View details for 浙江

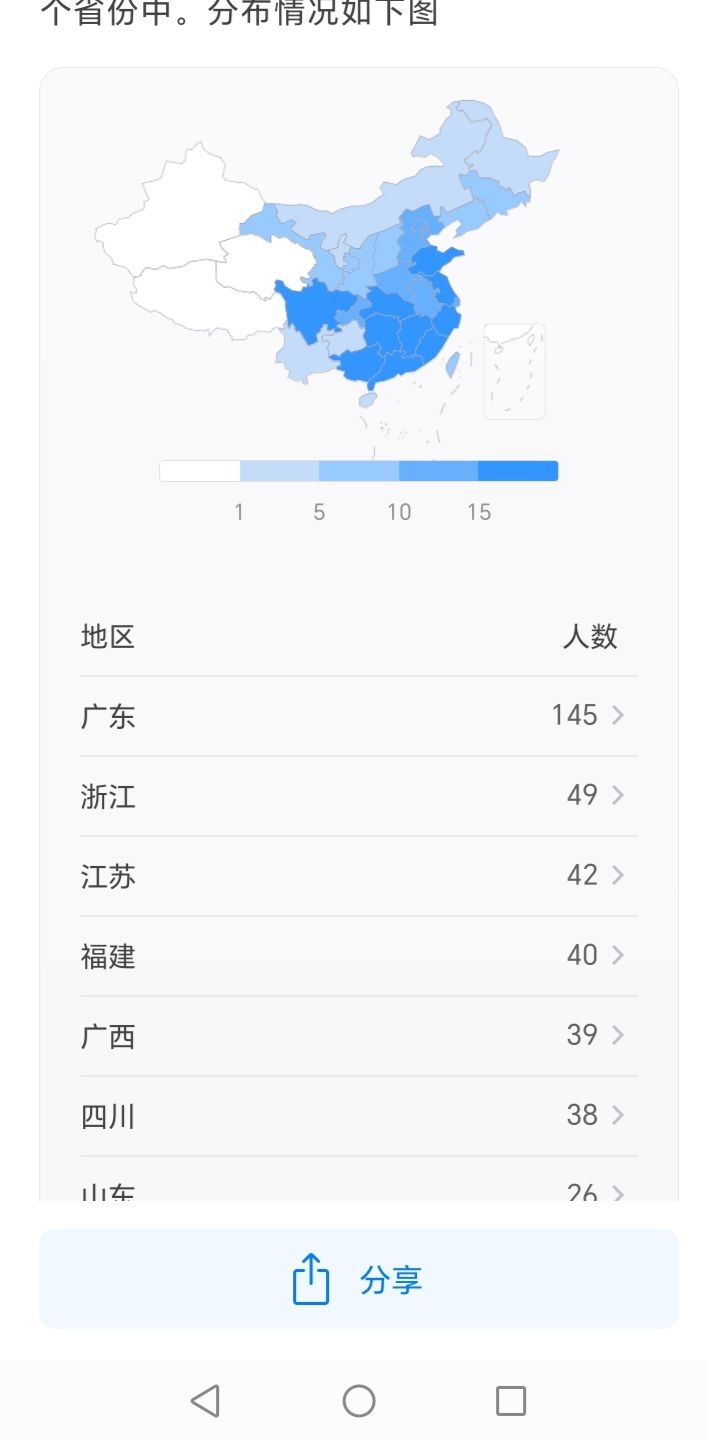tap(358, 796)
